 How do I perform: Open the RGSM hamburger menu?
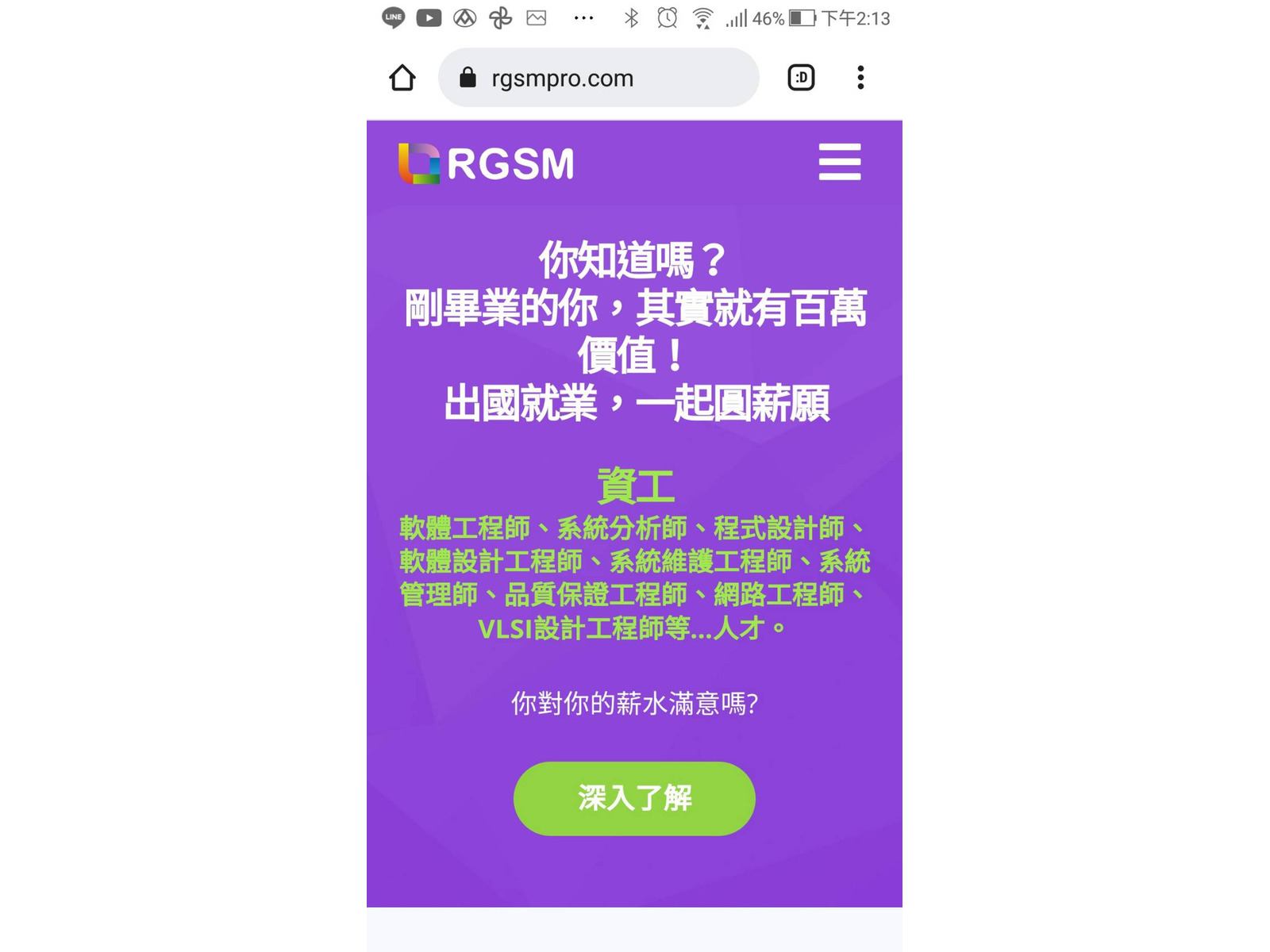[x=839, y=162]
